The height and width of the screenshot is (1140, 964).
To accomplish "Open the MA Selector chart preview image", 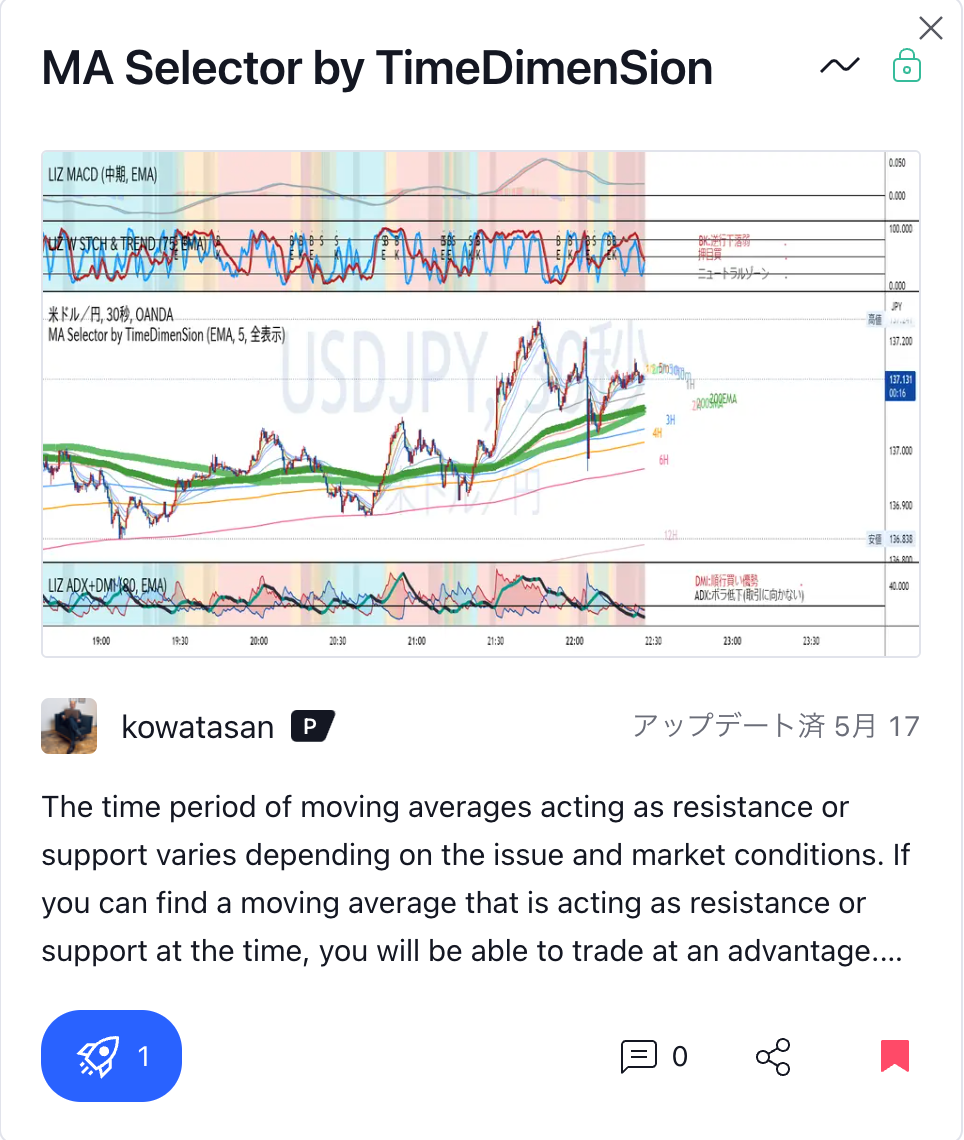I will pos(480,403).
